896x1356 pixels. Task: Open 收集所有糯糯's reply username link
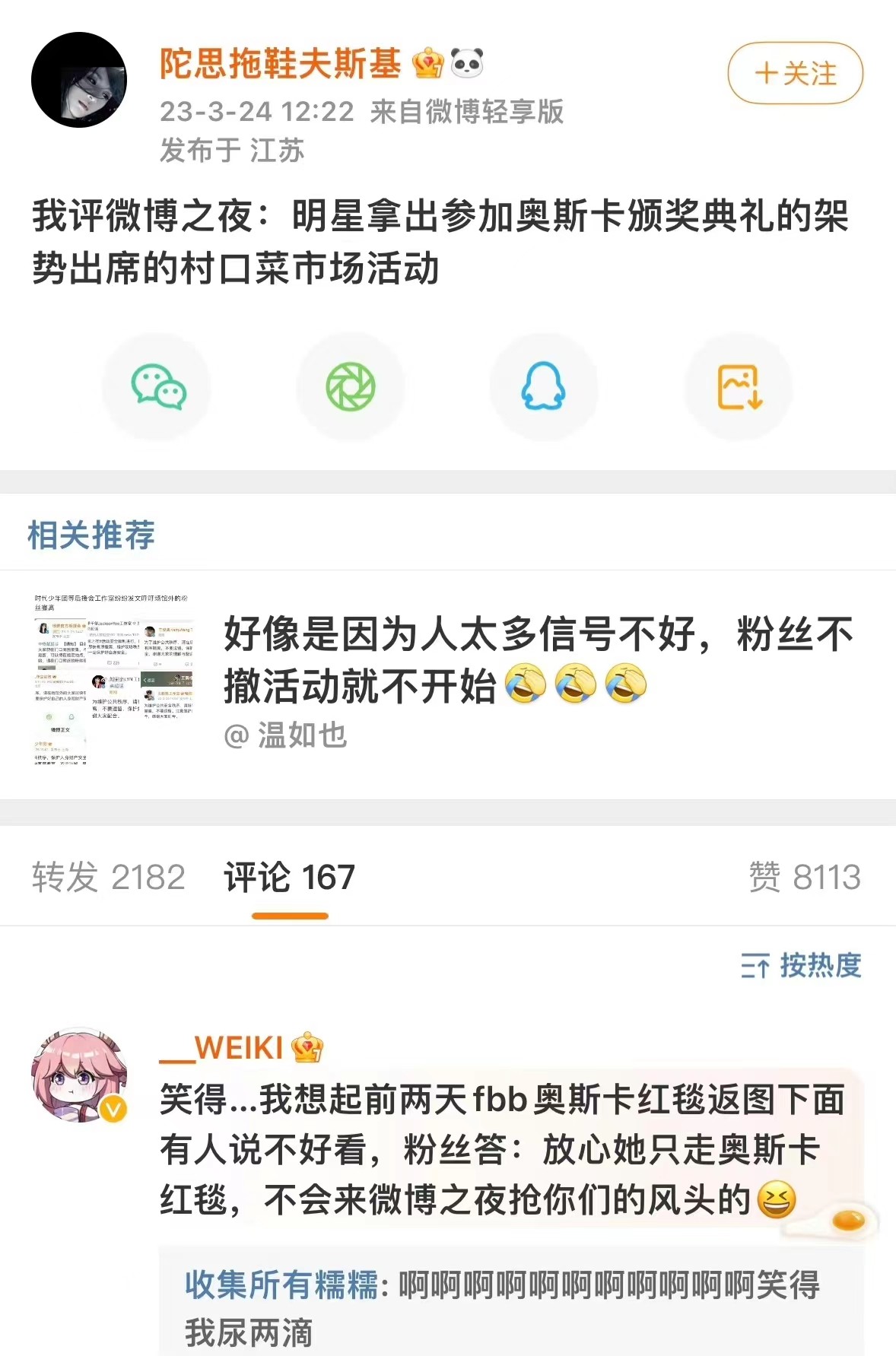click(281, 1285)
